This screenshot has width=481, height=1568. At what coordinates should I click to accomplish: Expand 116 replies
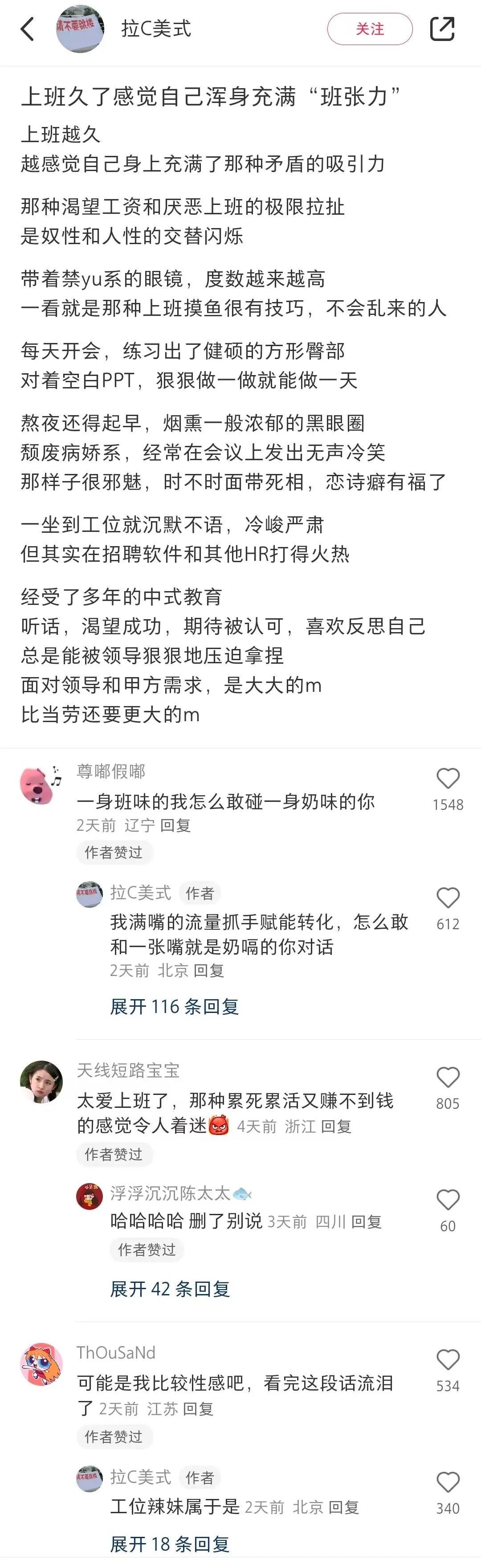(x=174, y=1006)
